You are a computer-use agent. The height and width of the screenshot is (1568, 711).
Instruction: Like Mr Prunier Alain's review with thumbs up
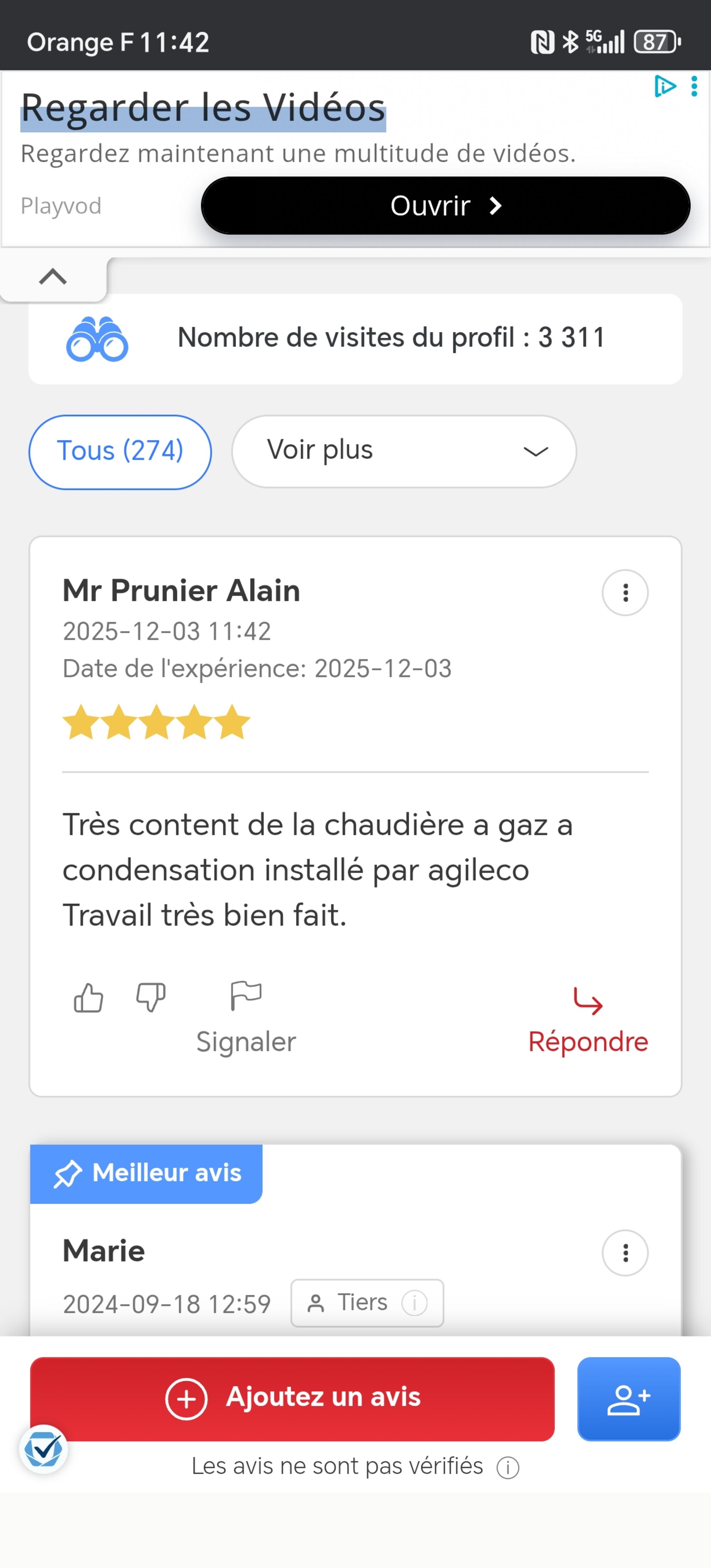[x=88, y=998]
